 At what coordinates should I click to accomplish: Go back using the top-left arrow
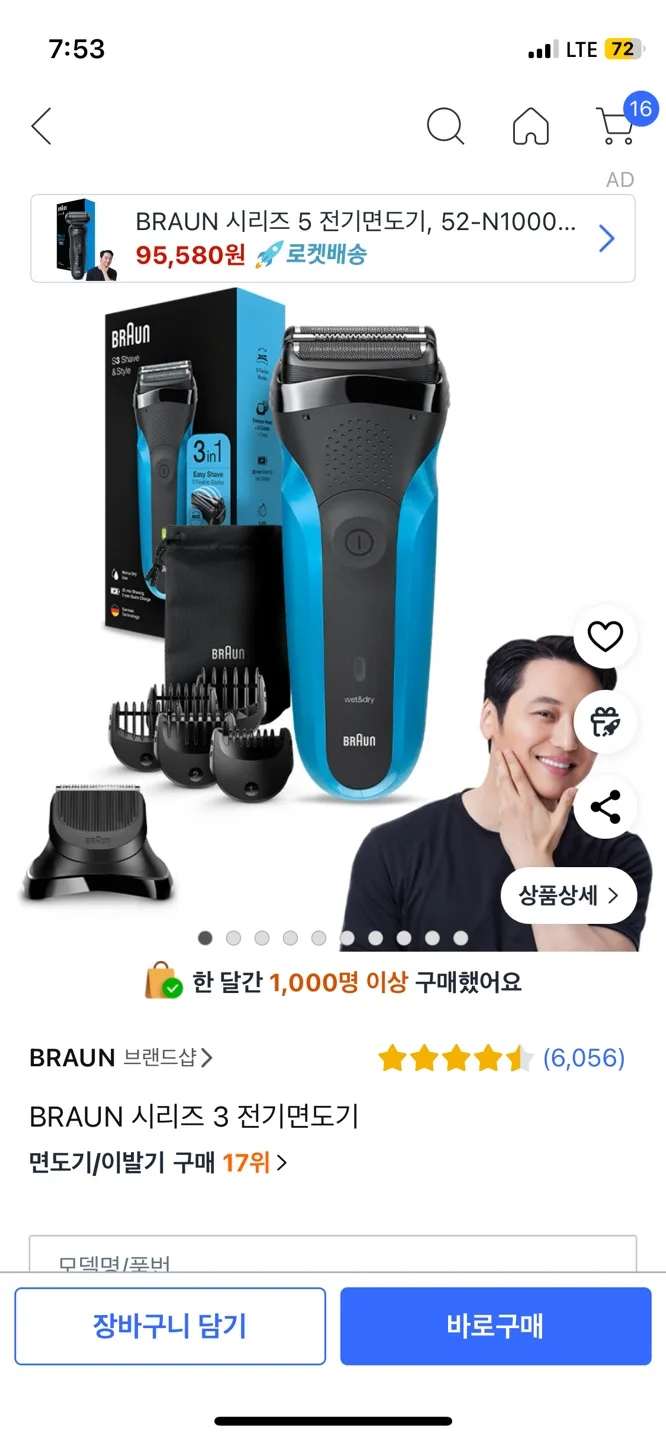click(x=41, y=126)
